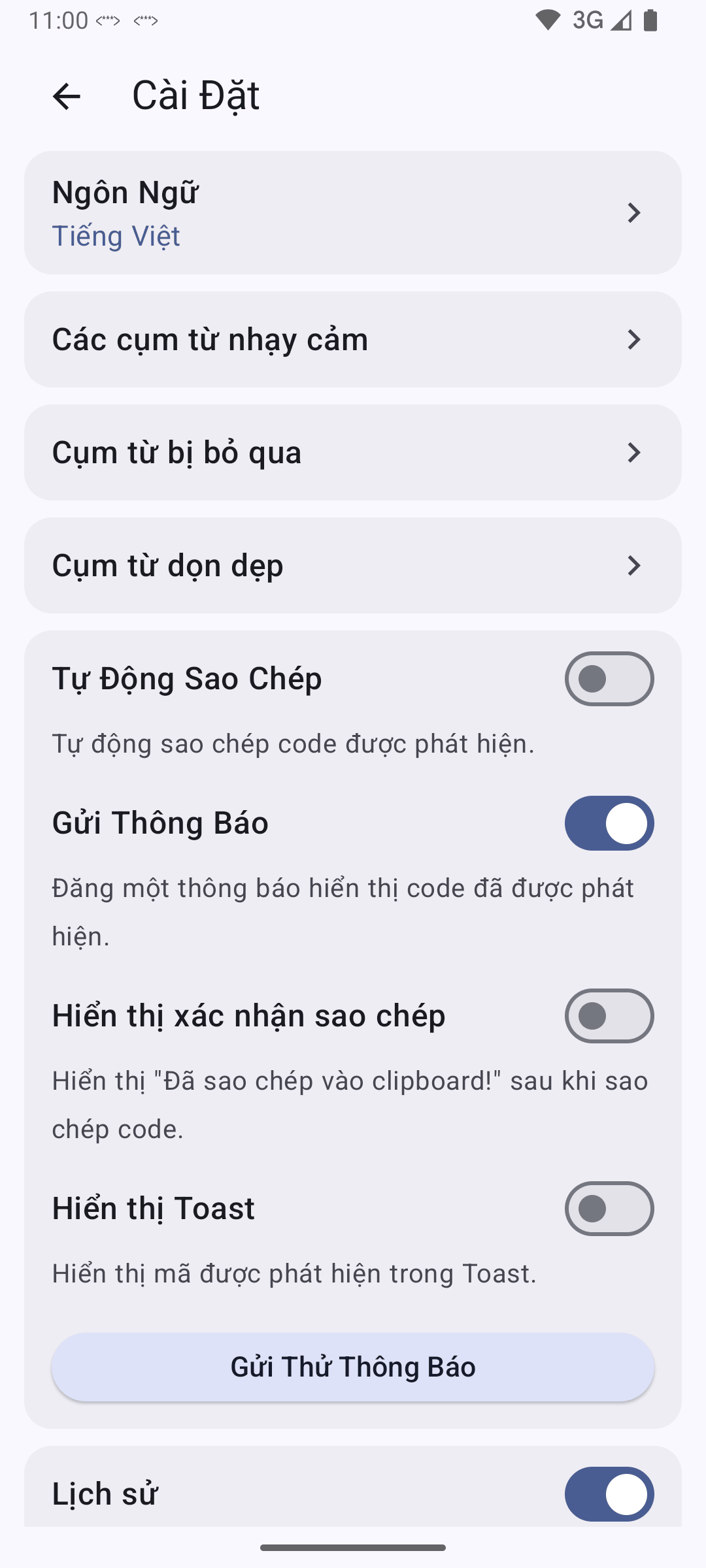Open Ngôn Ngữ language setting
Viewport: 706px width, 1568px height.
coord(353,213)
